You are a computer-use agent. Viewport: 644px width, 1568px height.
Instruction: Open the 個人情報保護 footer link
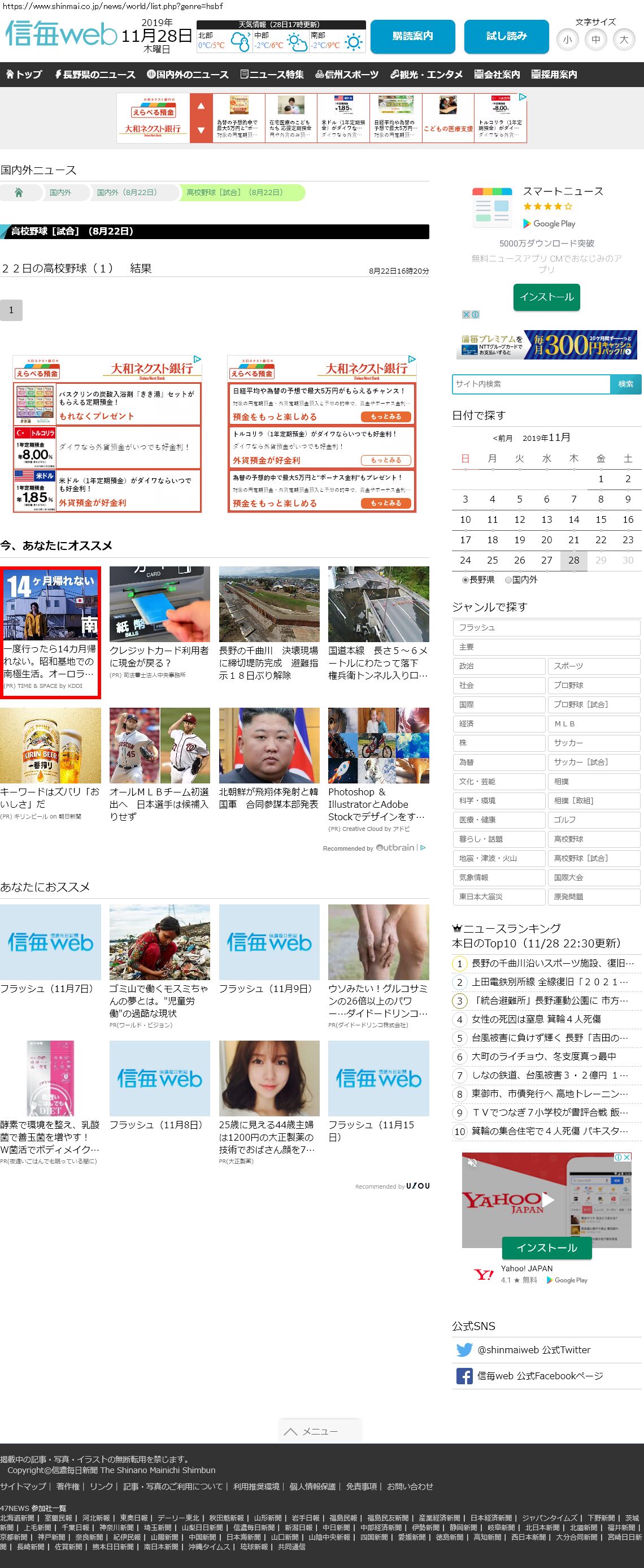click(312, 1487)
